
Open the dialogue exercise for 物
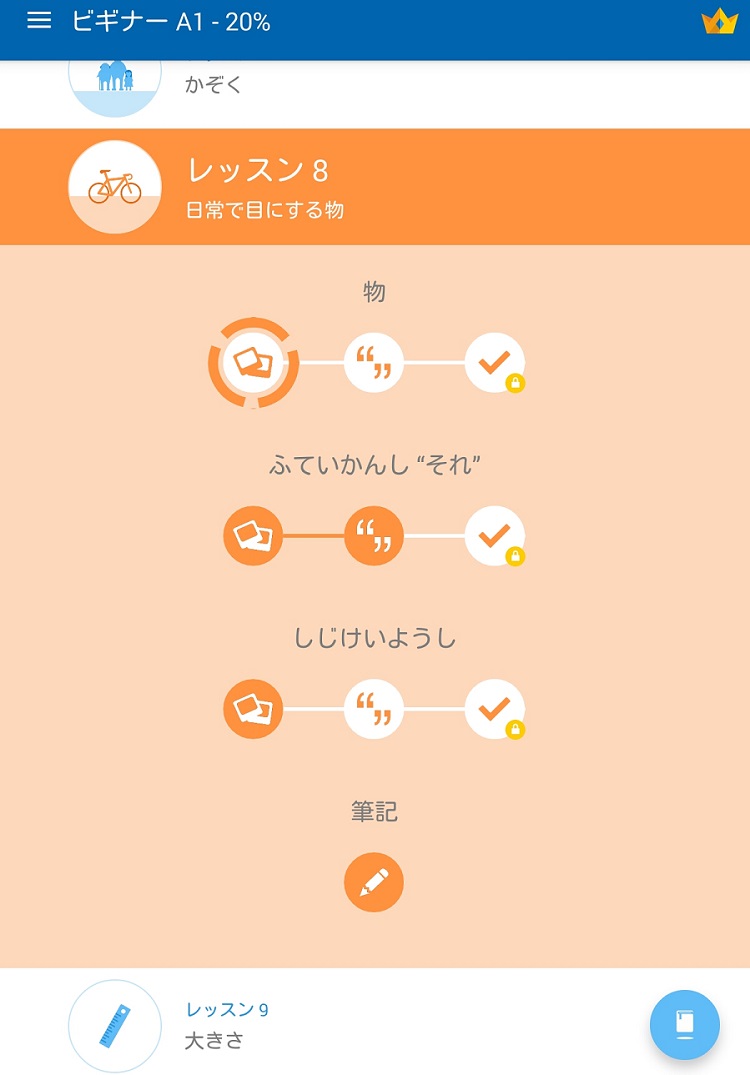(x=374, y=362)
